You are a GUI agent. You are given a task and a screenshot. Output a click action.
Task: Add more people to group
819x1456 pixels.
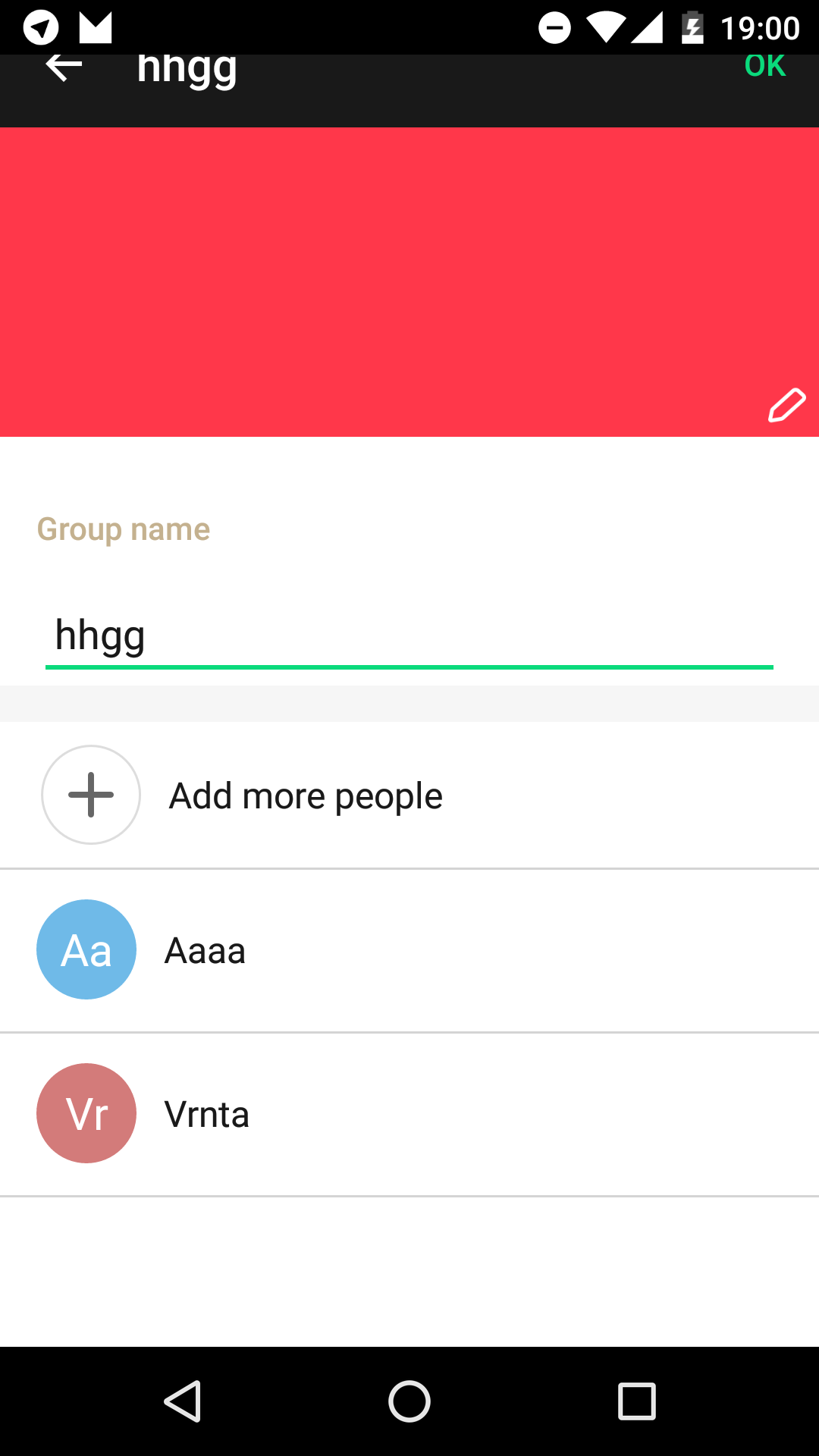(x=305, y=795)
